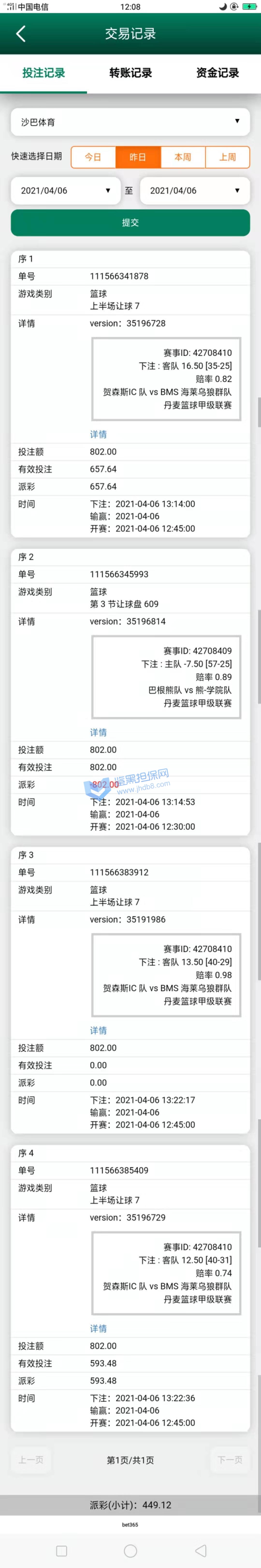Select the 投注记录 tab
Screen dimensions: 261x1568
pyautogui.click(x=43, y=73)
